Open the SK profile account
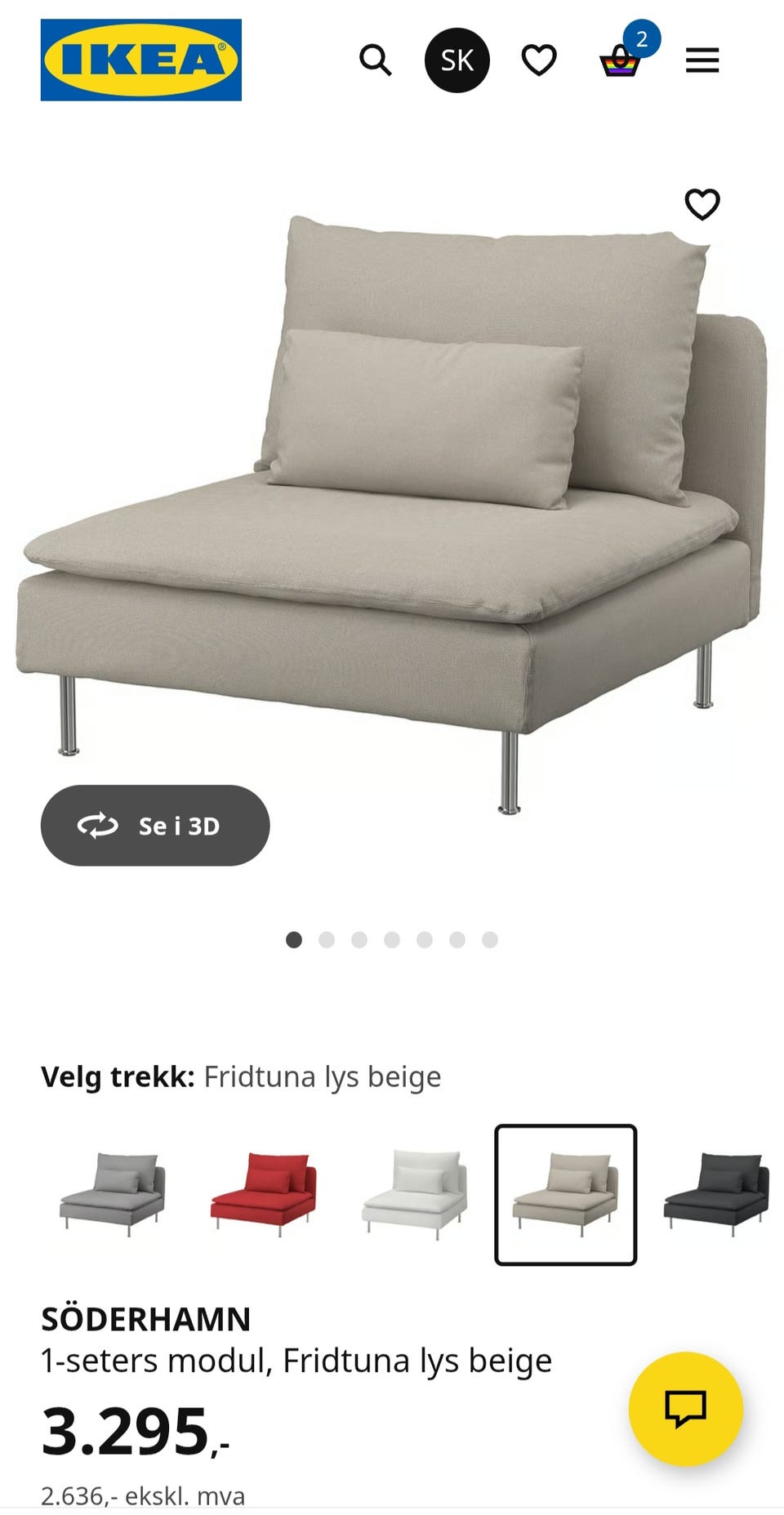This screenshot has height=1515, width=784. (457, 60)
